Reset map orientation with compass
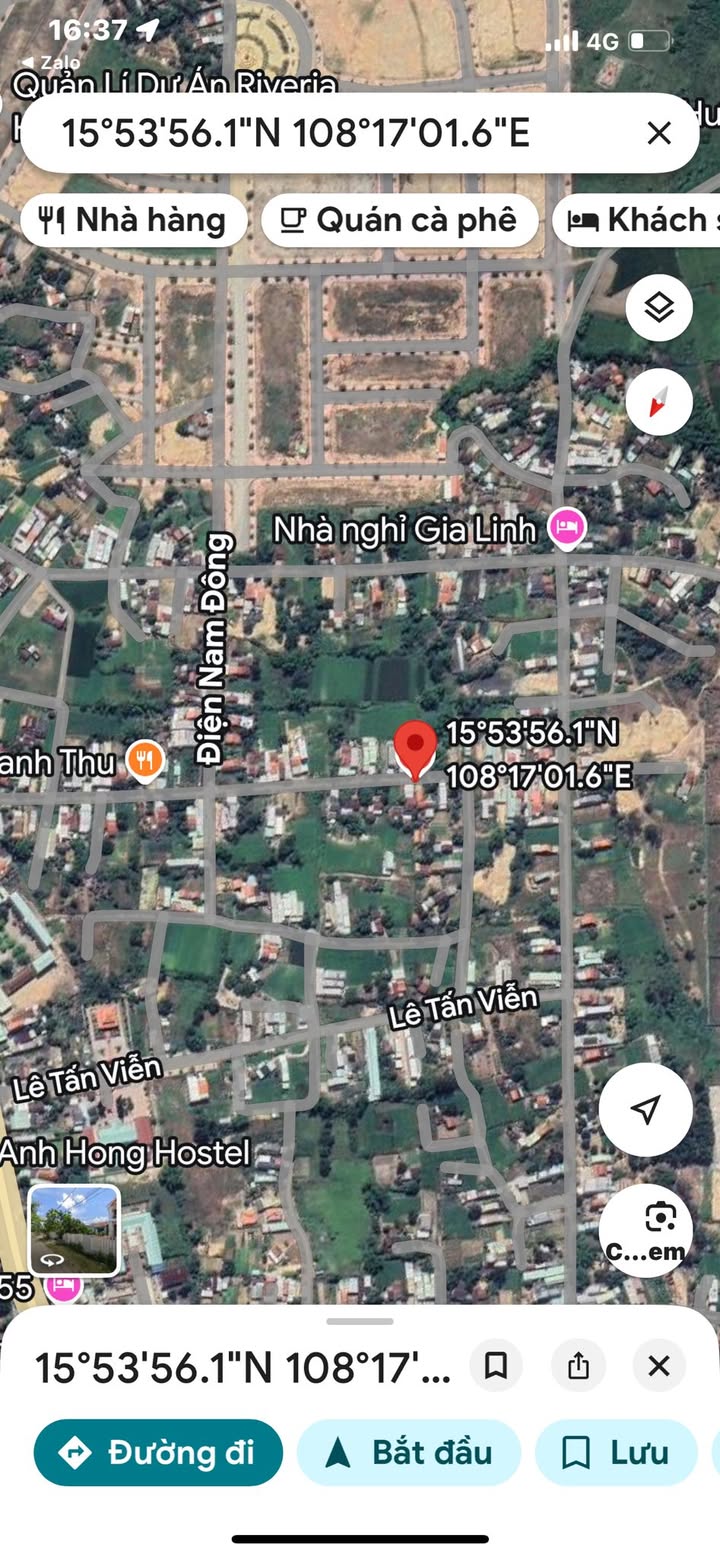 click(659, 402)
